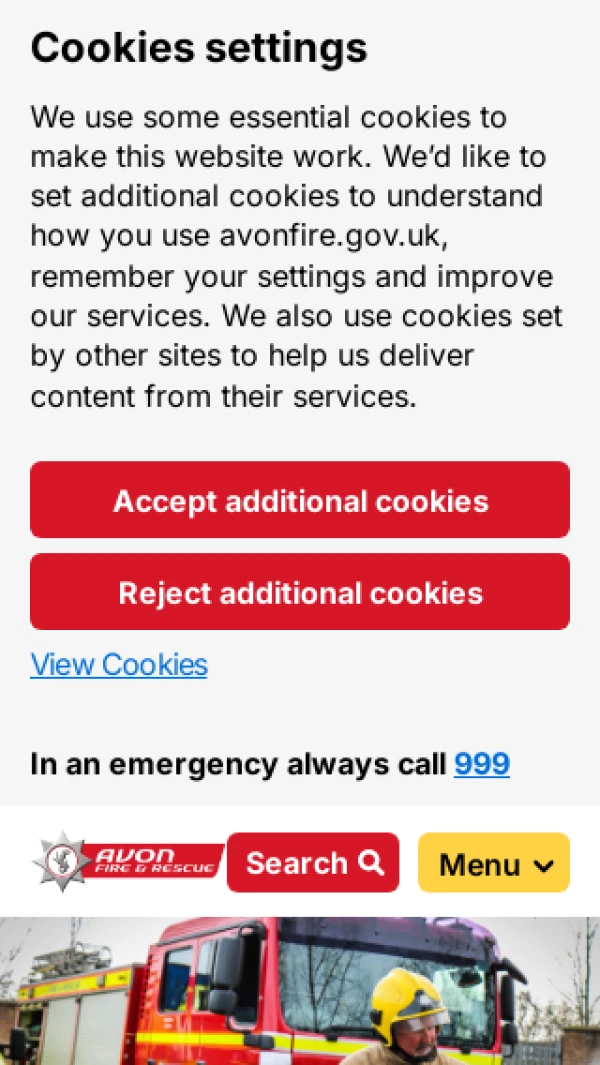Open the Search button

[313, 862]
